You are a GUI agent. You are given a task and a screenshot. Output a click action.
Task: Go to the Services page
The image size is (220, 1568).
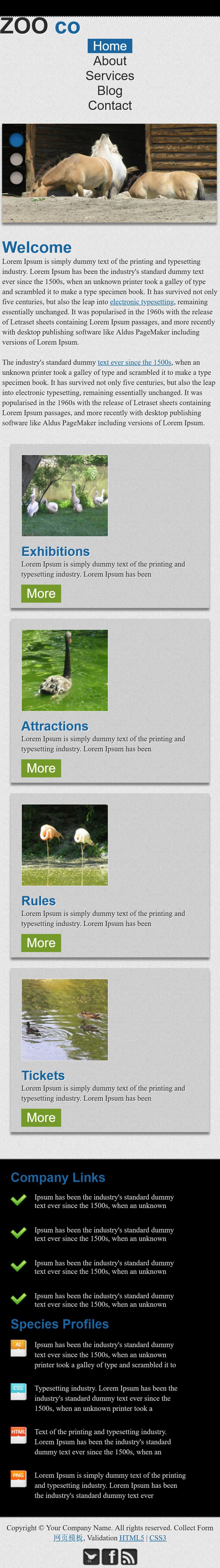tap(110, 76)
